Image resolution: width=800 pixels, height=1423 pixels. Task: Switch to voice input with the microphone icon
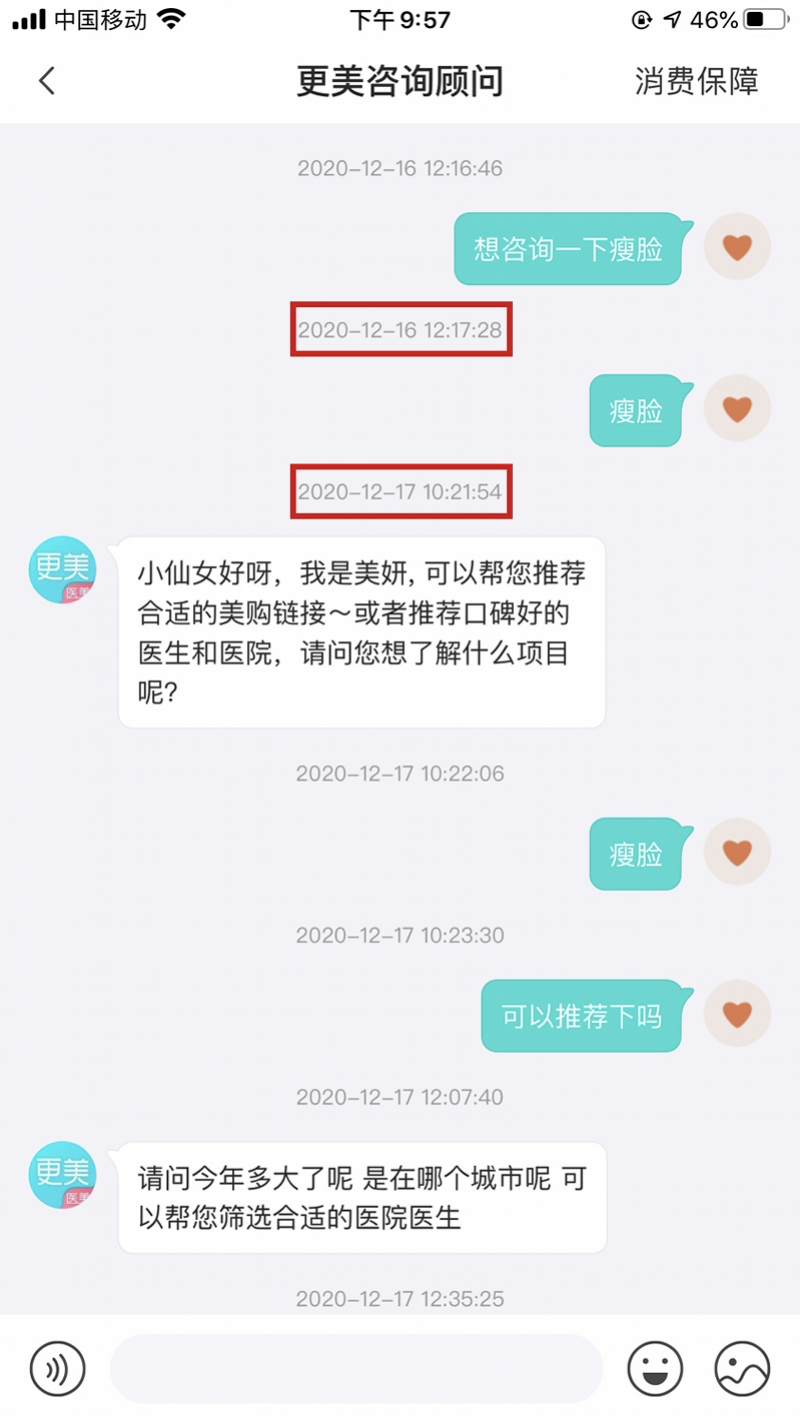58,1368
